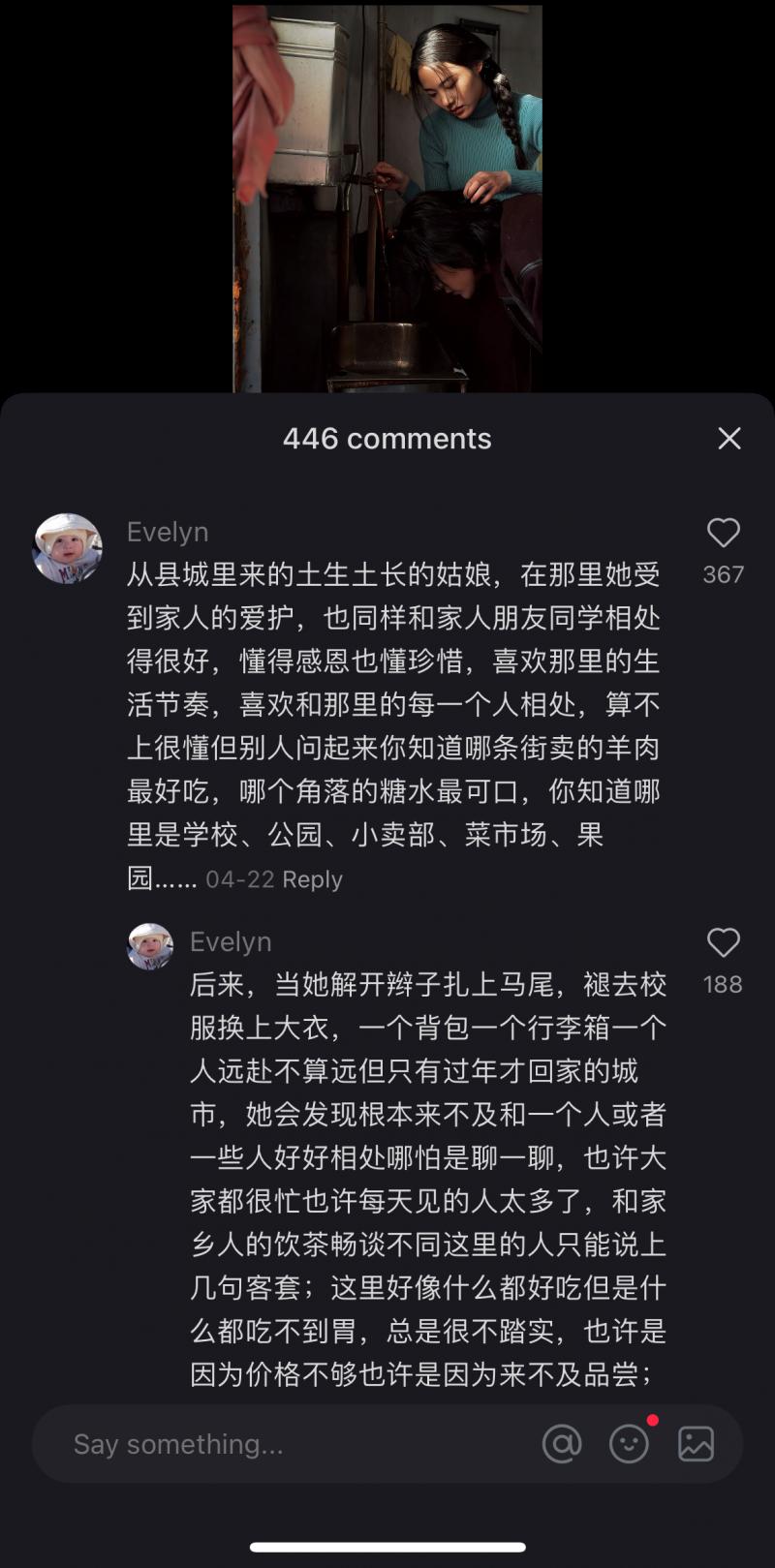Screen dimensions: 775x1568
Task: Open the emoji picker
Action: pyautogui.click(x=629, y=1444)
